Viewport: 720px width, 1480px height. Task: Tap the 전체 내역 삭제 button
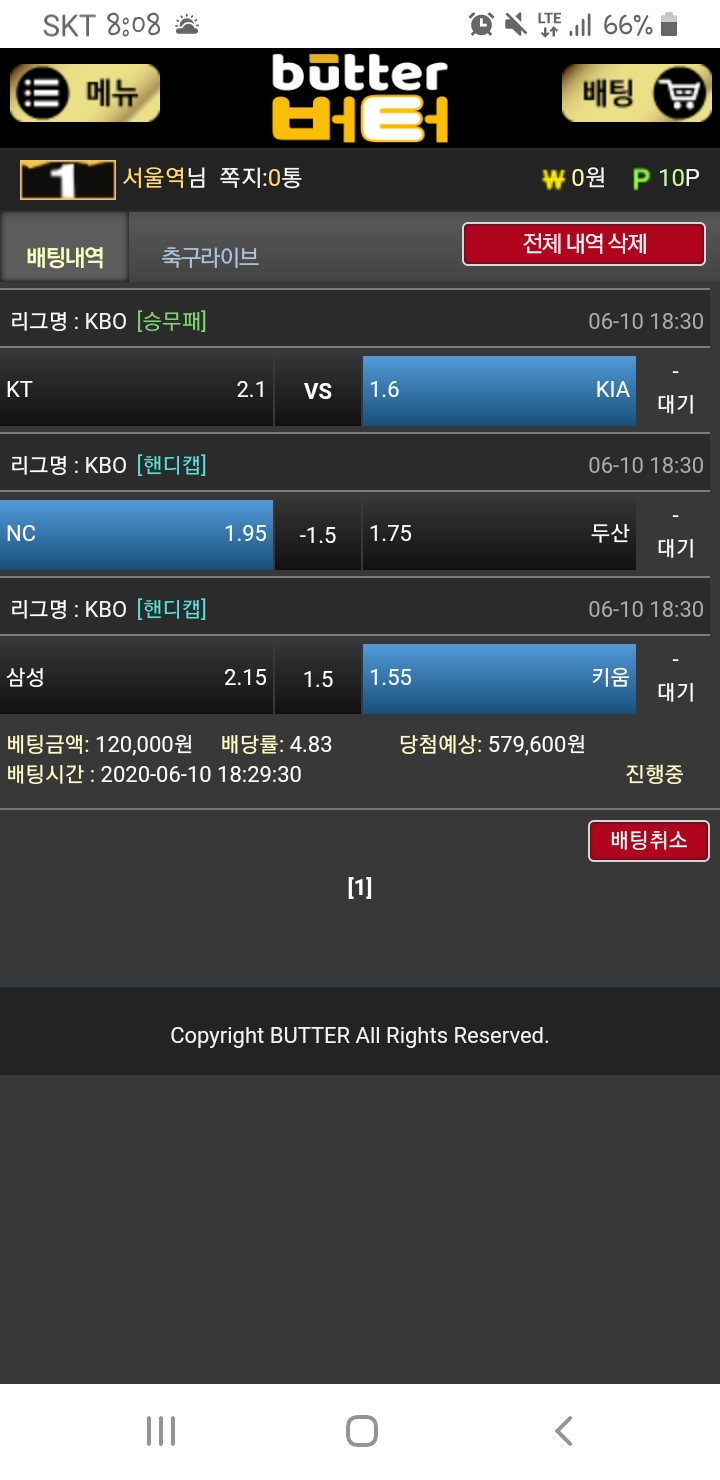click(x=584, y=244)
